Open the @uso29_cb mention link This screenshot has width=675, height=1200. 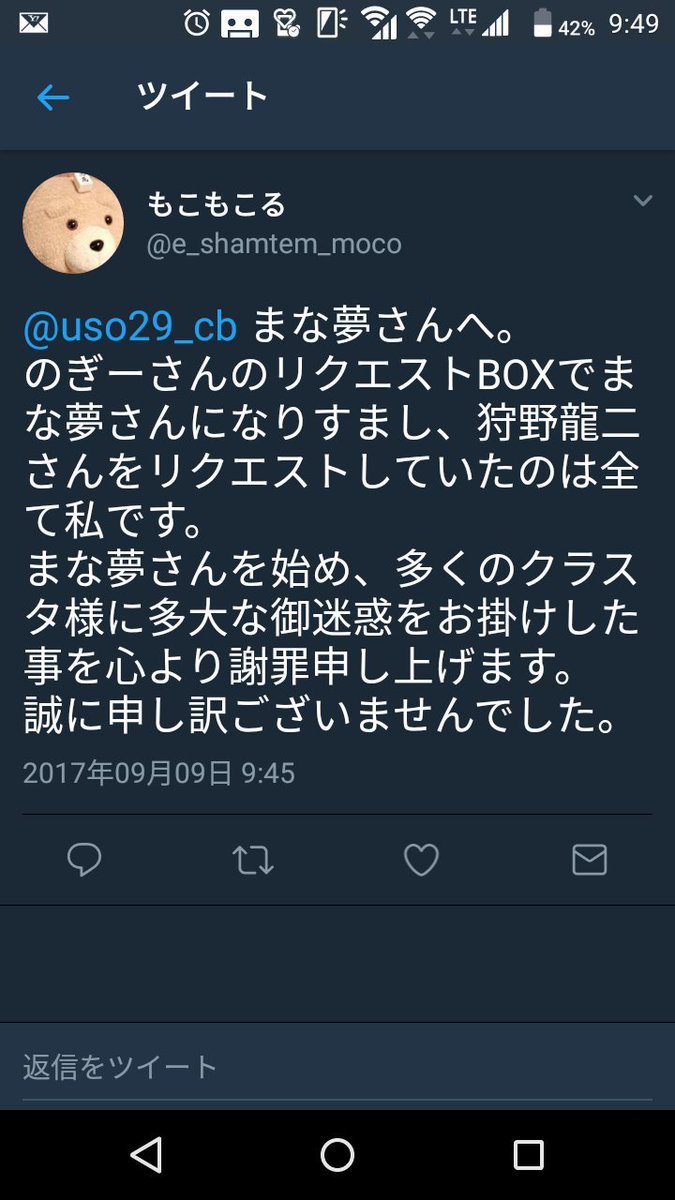point(130,327)
